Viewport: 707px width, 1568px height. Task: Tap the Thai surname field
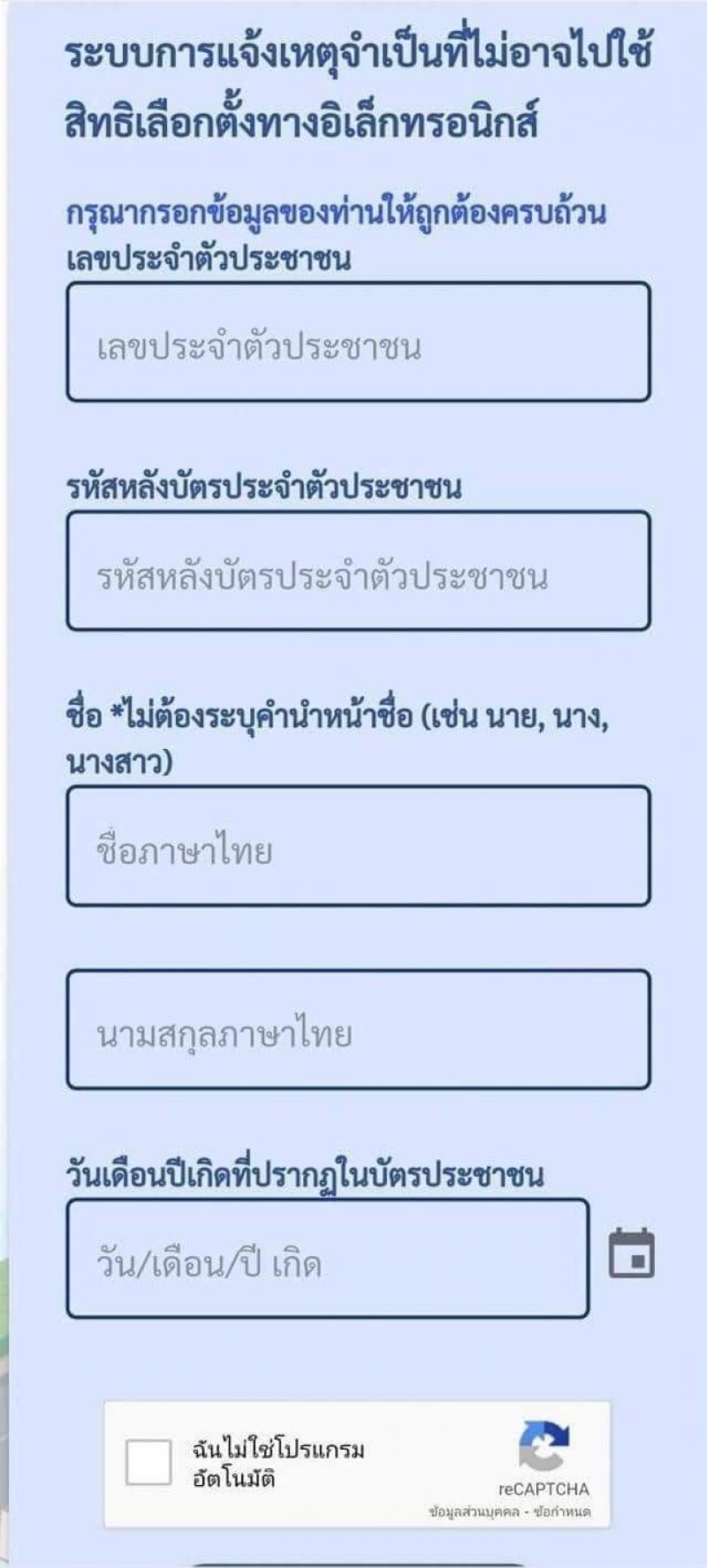358,1030
